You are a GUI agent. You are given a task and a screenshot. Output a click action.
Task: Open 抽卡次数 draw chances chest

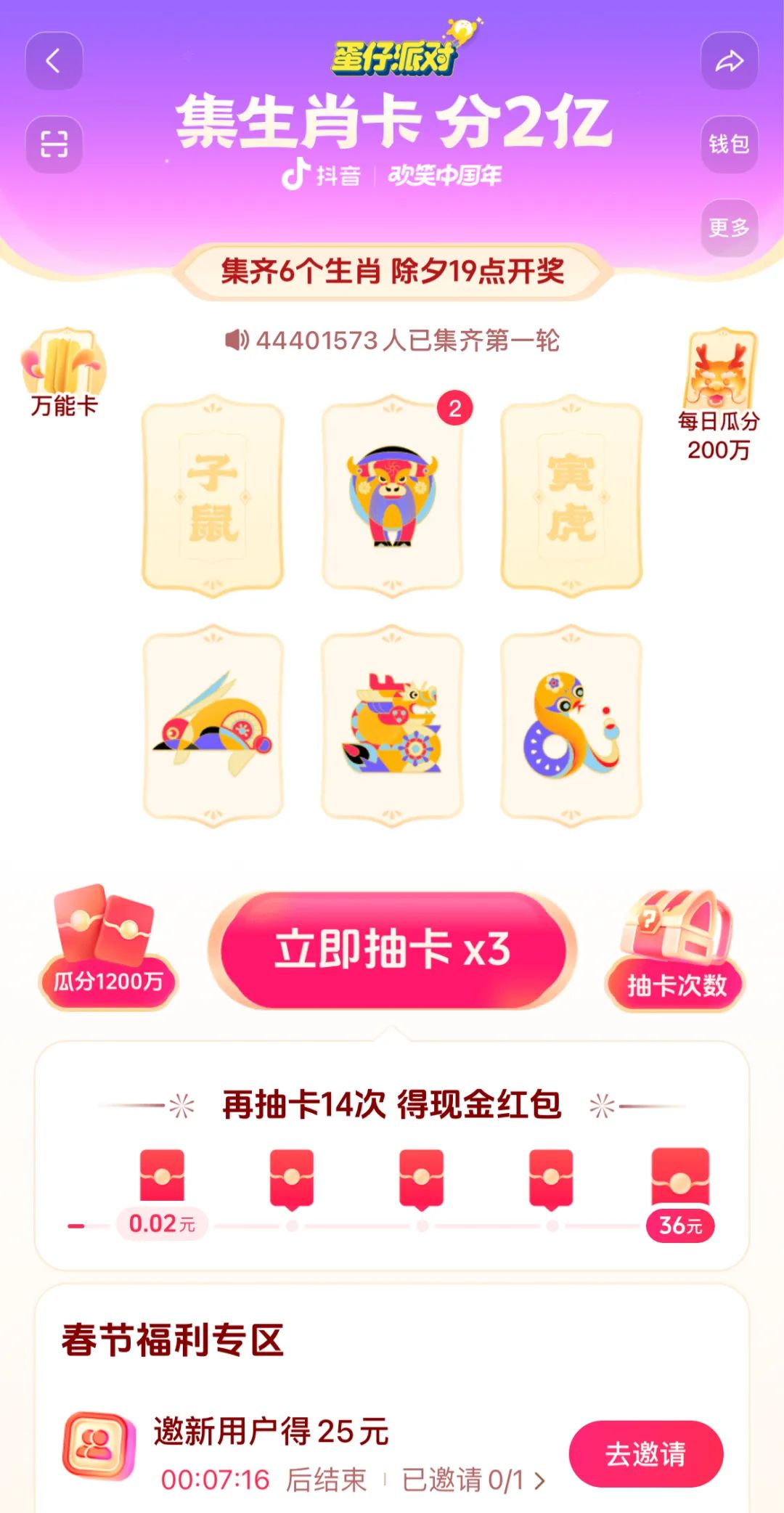tap(676, 950)
